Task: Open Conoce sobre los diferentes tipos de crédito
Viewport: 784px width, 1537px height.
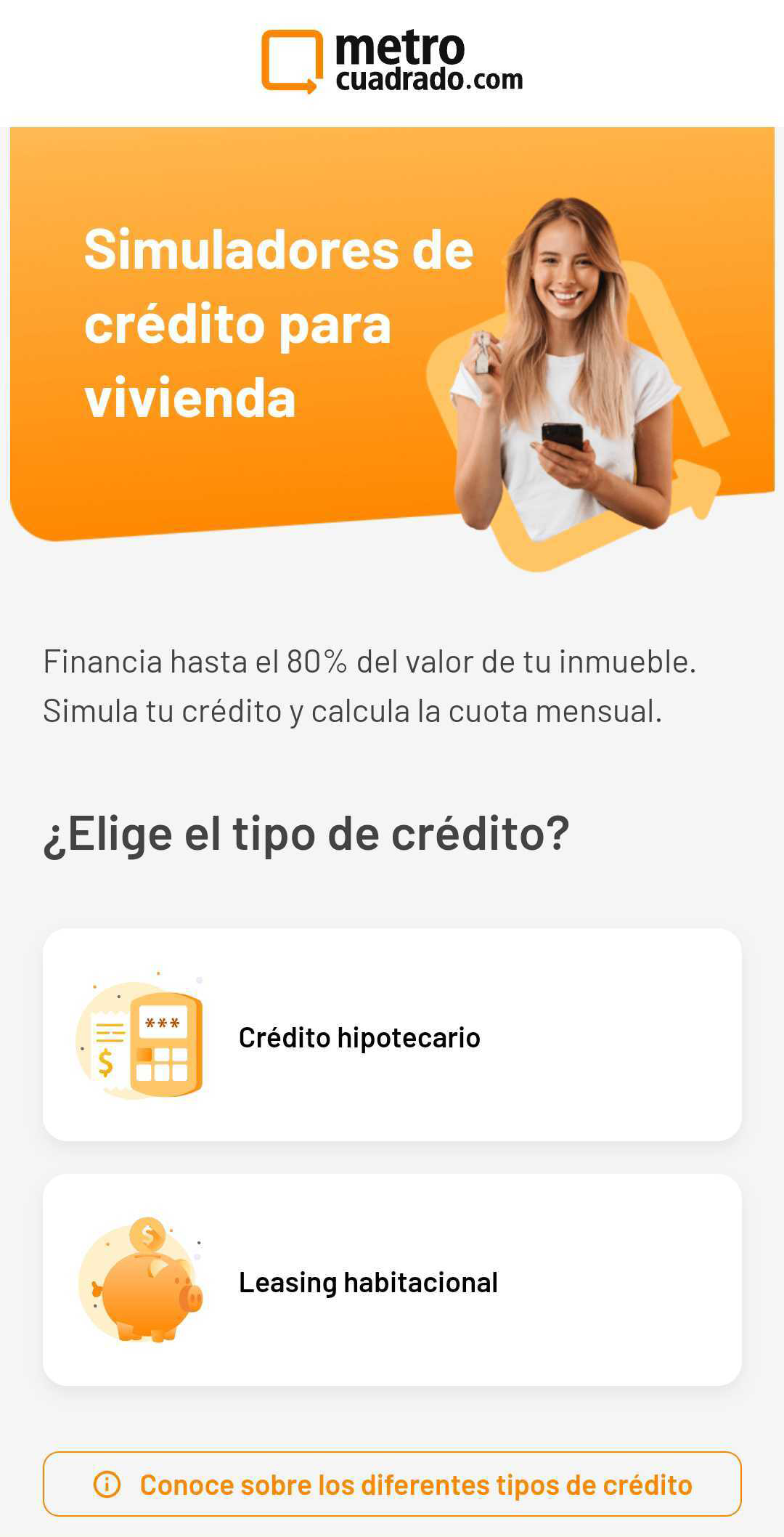Action: click(x=392, y=1484)
